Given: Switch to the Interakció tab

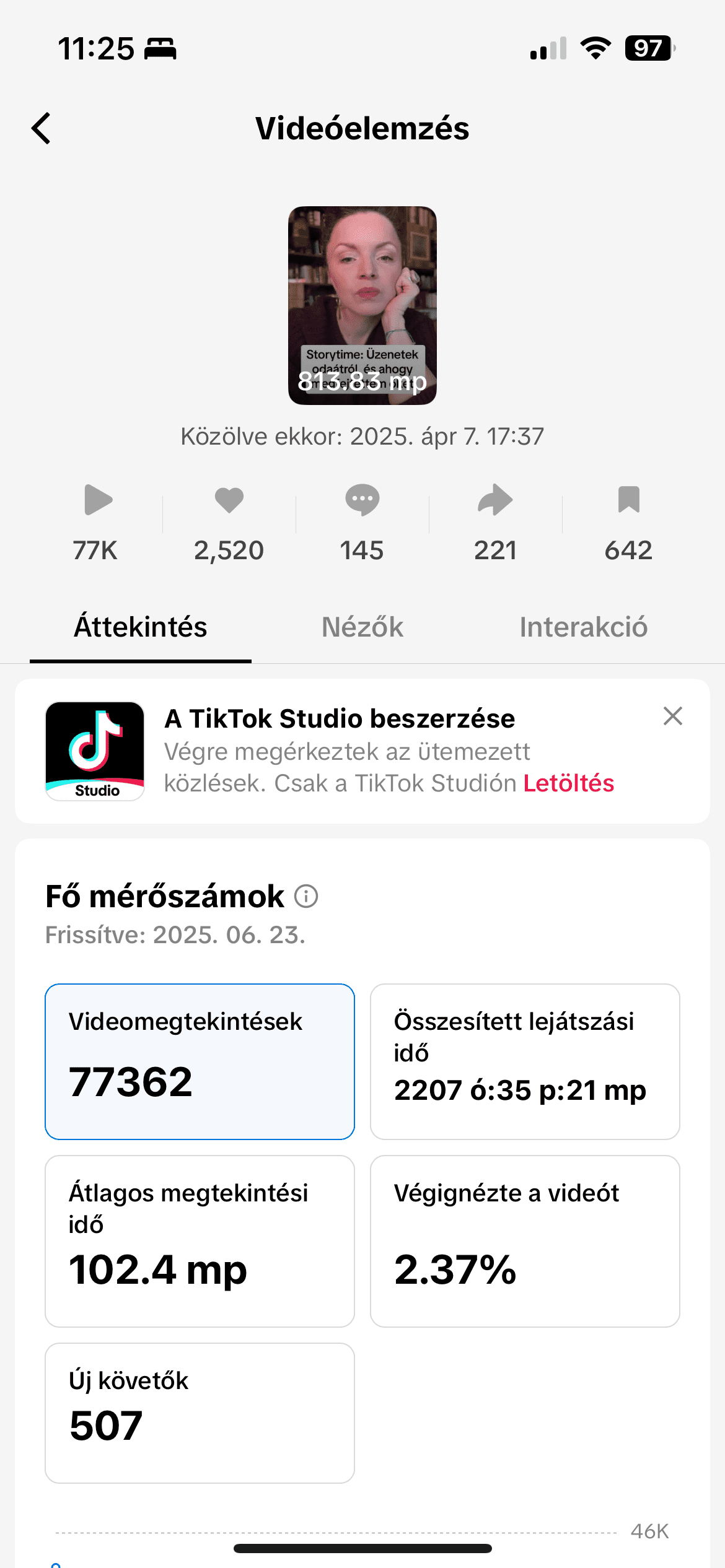Looking at the screenshot, I should coord(583,627).
